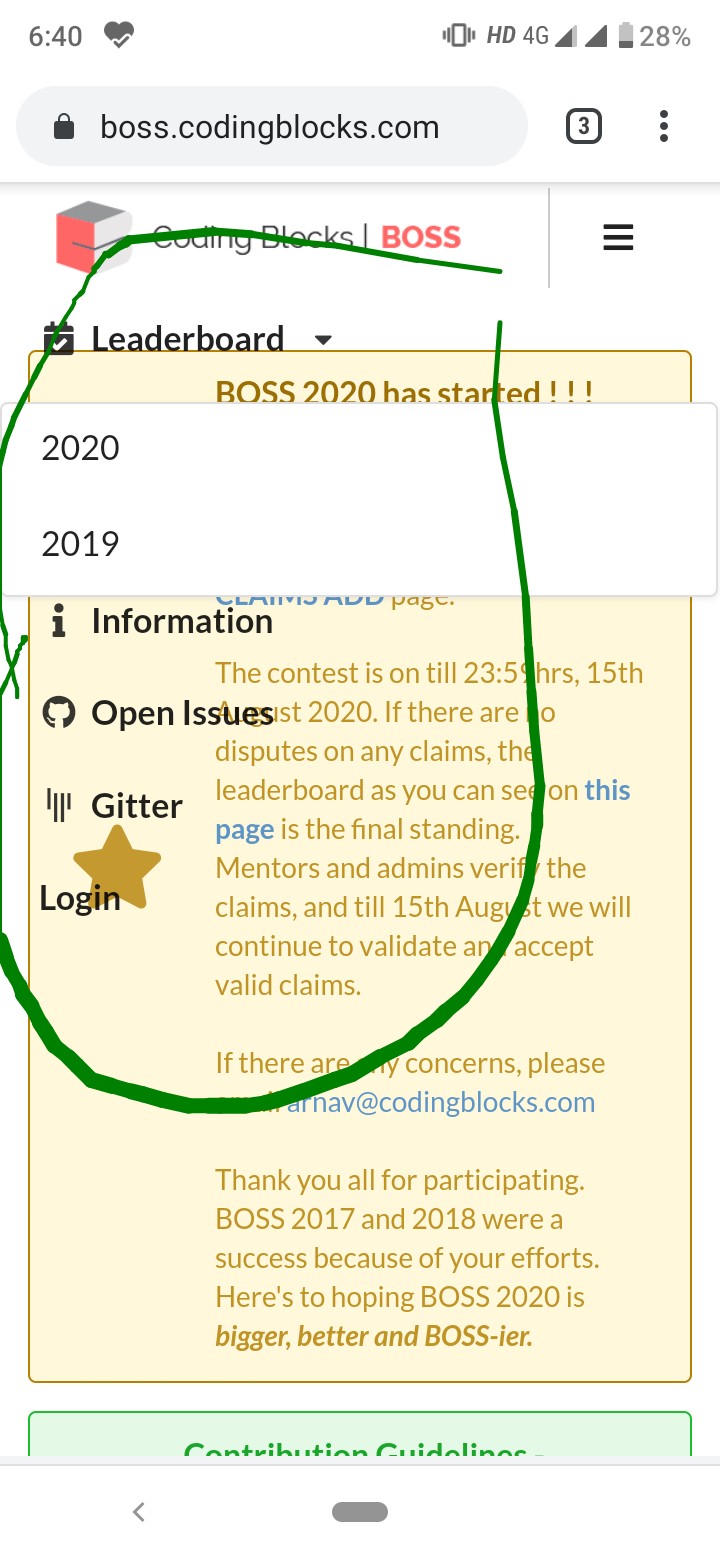
Task: Tap Login
Action: point(80,898)
